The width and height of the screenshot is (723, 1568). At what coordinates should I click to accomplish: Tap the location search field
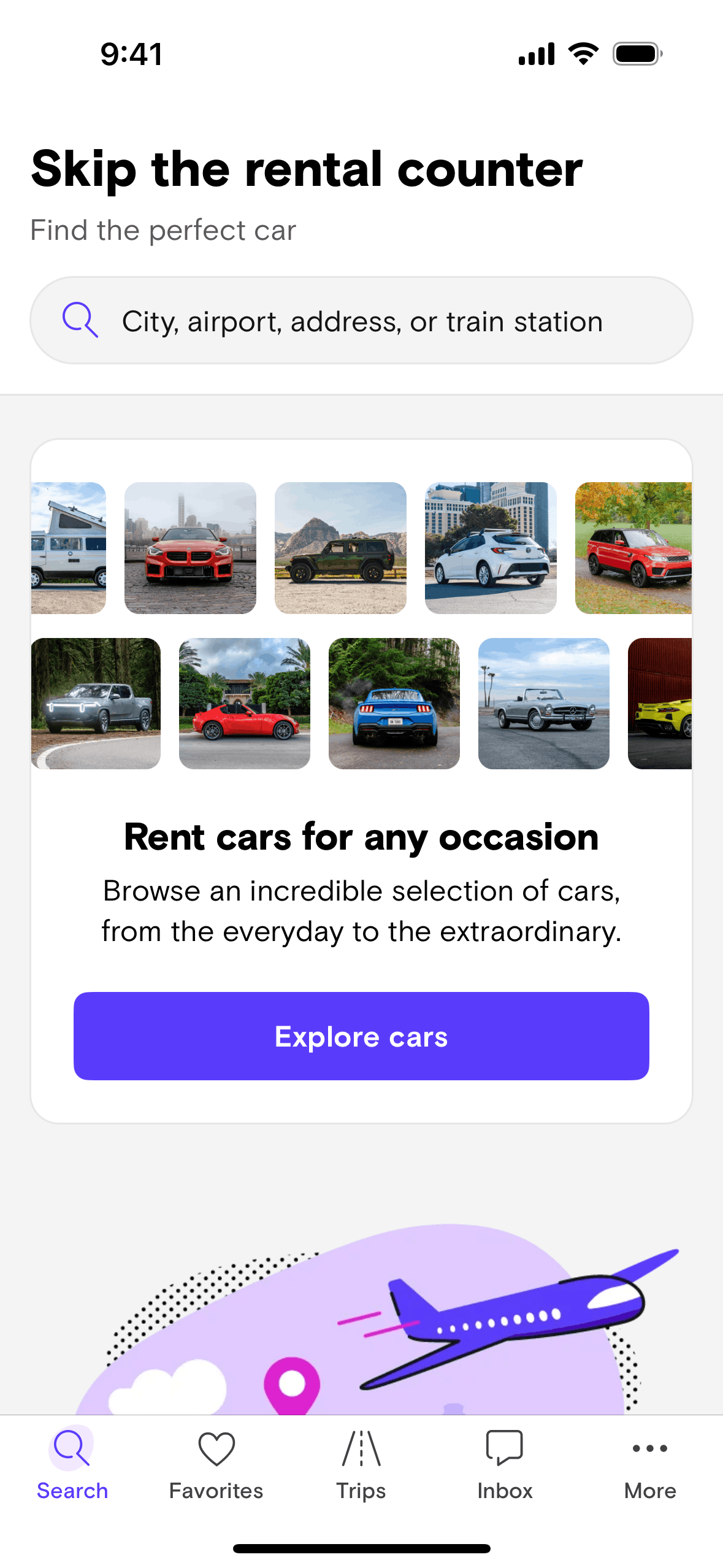pos(361,320)
